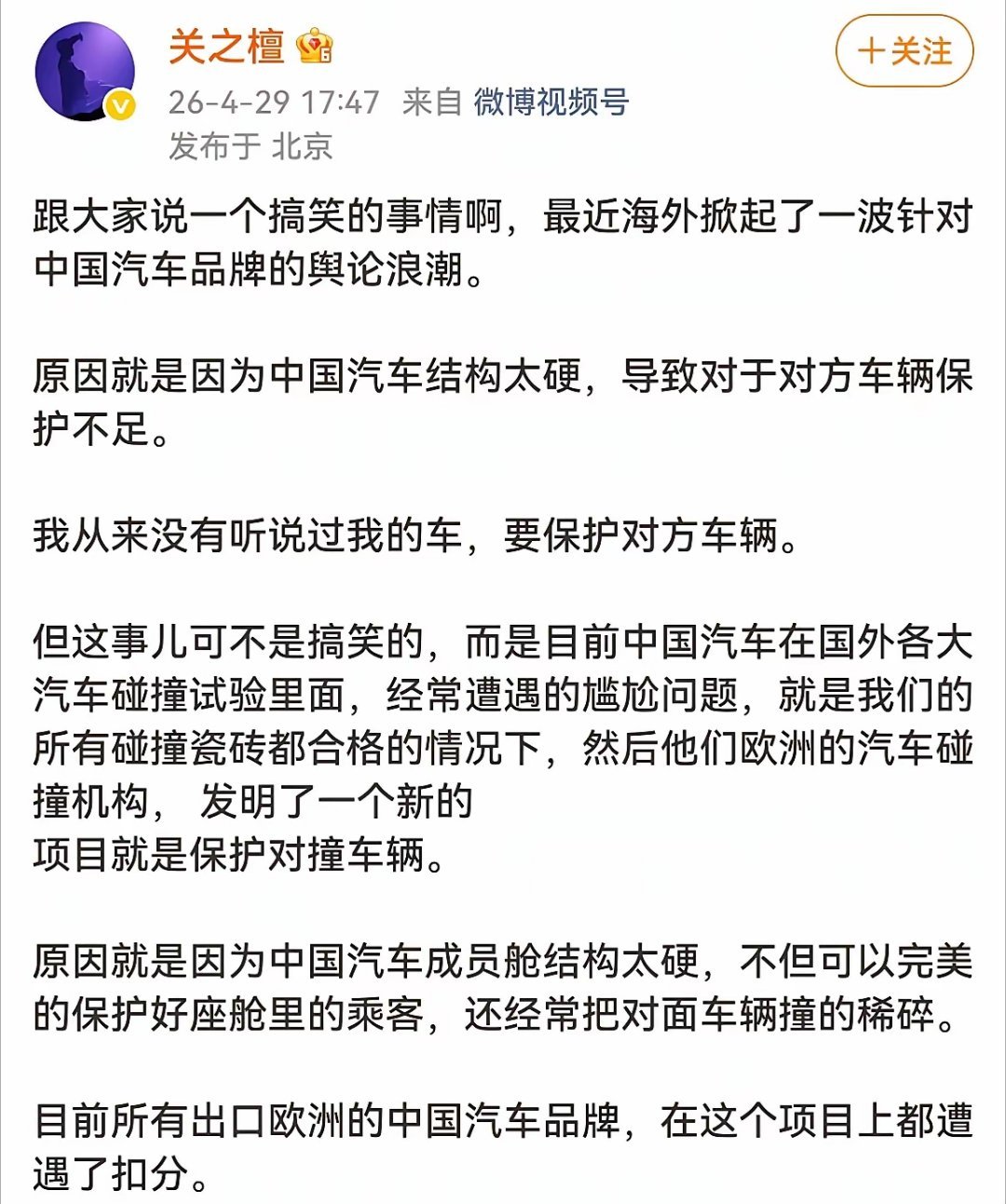The image size is (1006, 1204).
Task: Click the VIP crown badge beside username
Action: click(314, 47)
